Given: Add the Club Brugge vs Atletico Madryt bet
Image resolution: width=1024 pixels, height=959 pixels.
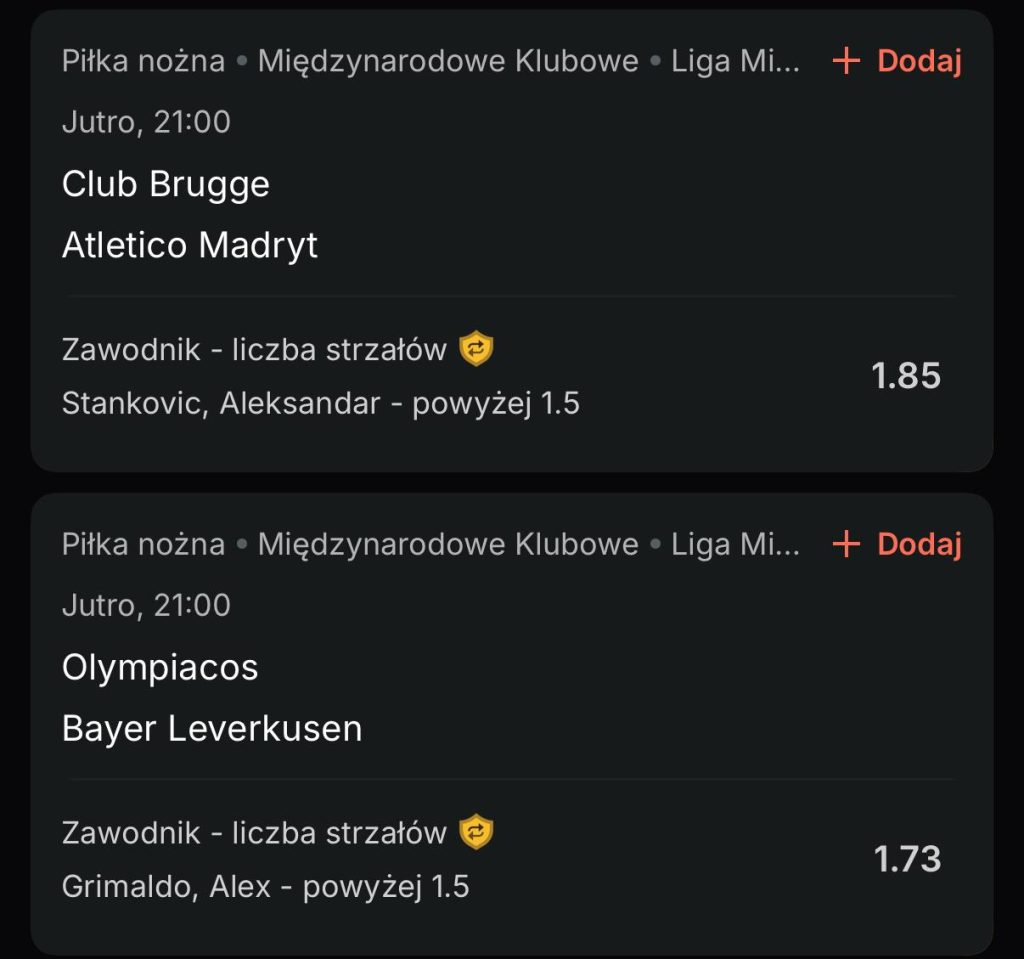Looking at the screenshot, I should [897, 62].
